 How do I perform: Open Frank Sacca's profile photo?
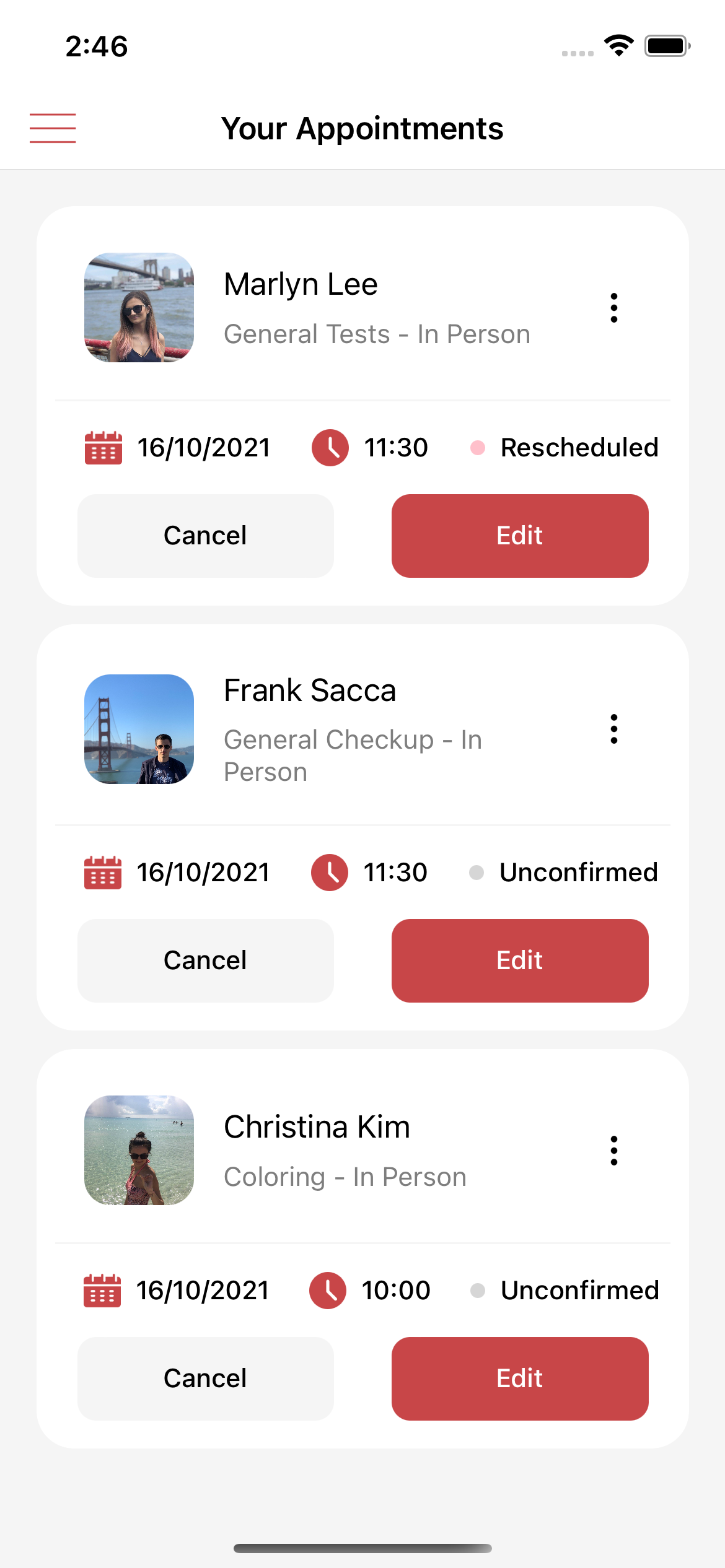[139, 730]
